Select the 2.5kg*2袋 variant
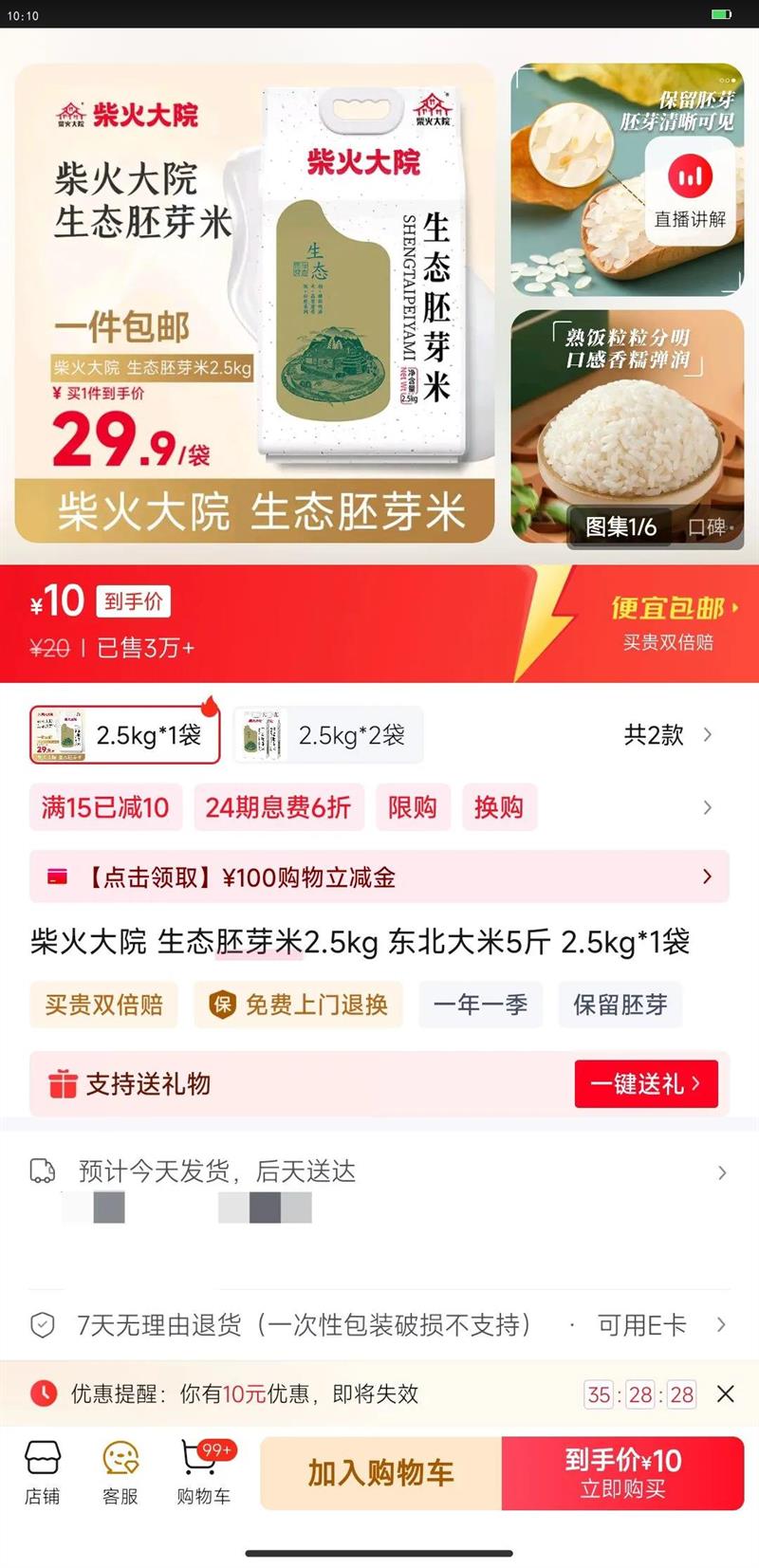 point(327,734)
